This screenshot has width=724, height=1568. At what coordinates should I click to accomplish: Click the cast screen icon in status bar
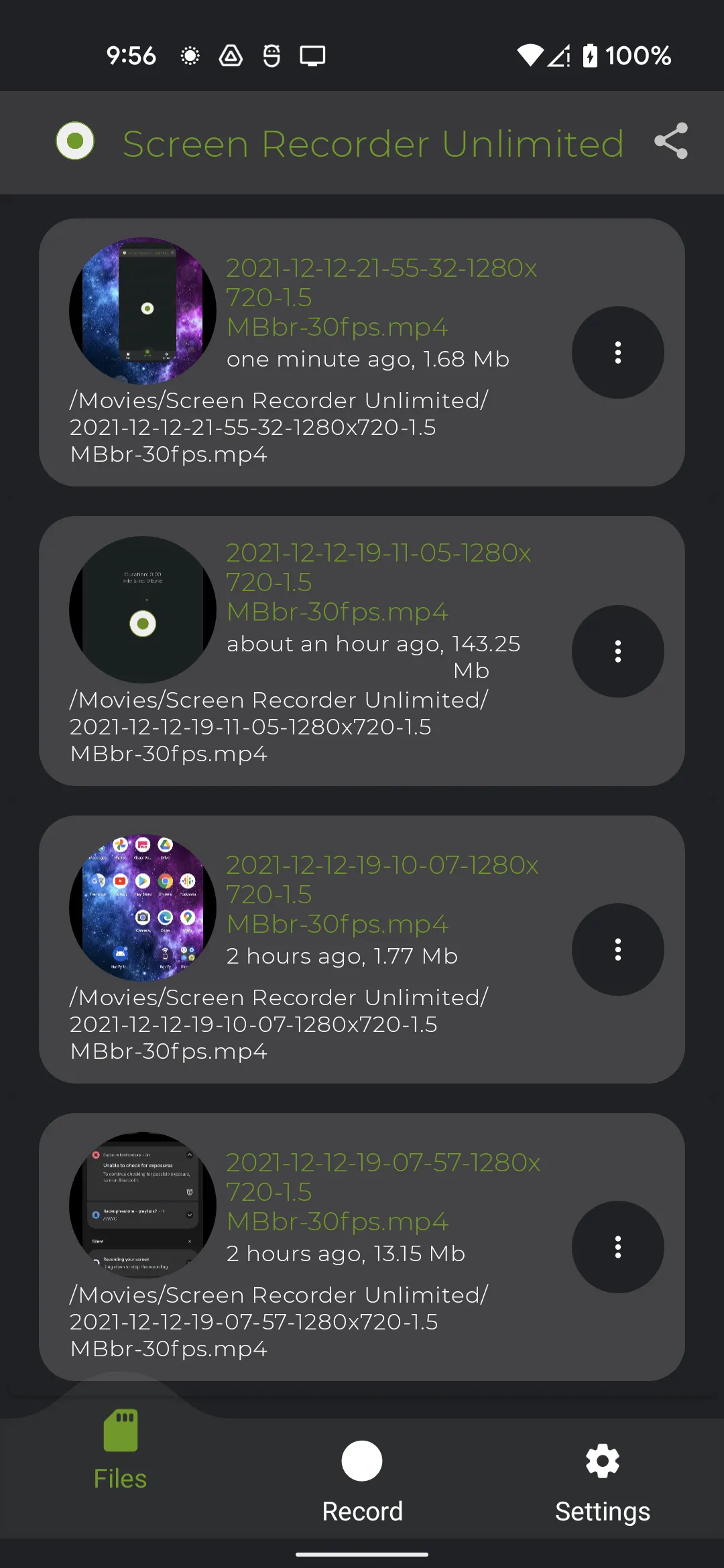(312, 56)
